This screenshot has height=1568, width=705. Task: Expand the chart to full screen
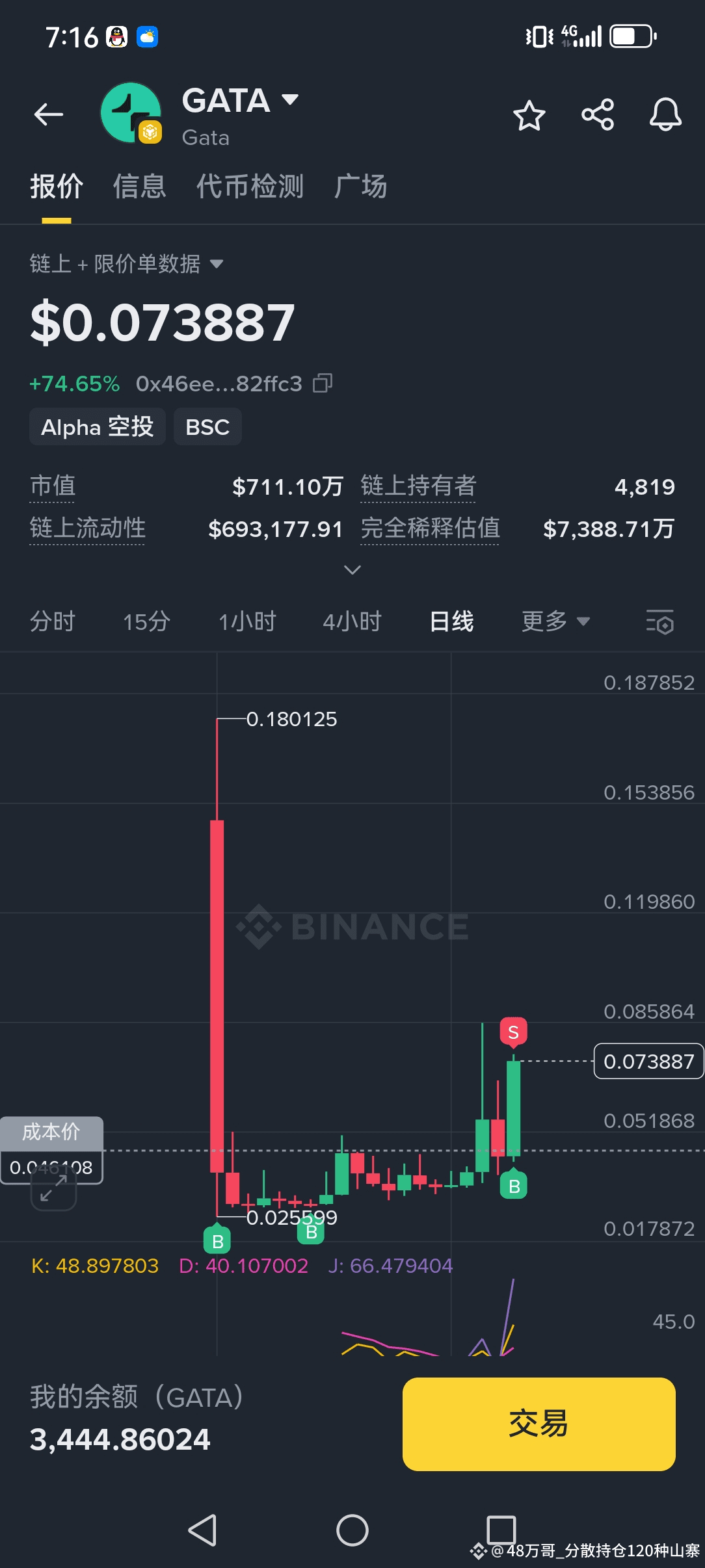[54, 1188]
